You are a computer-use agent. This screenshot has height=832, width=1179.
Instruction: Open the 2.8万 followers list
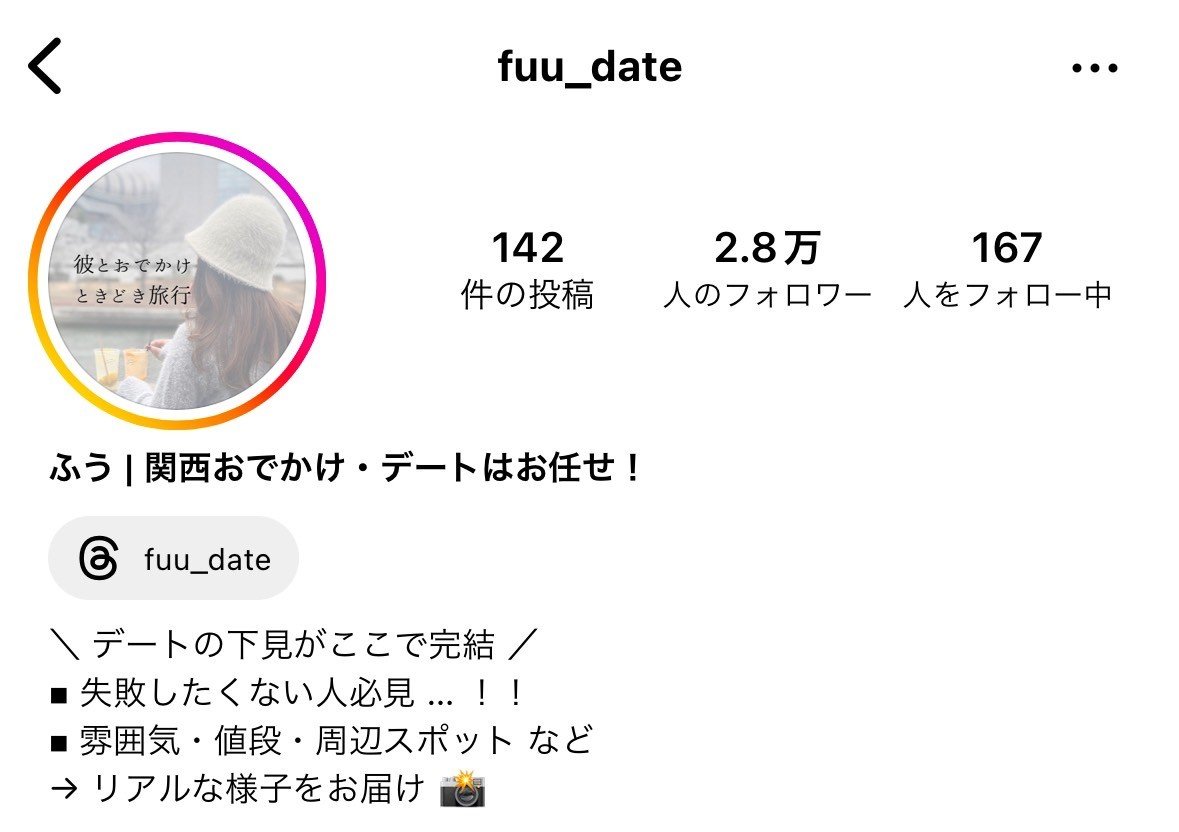[x=767, y=270]
